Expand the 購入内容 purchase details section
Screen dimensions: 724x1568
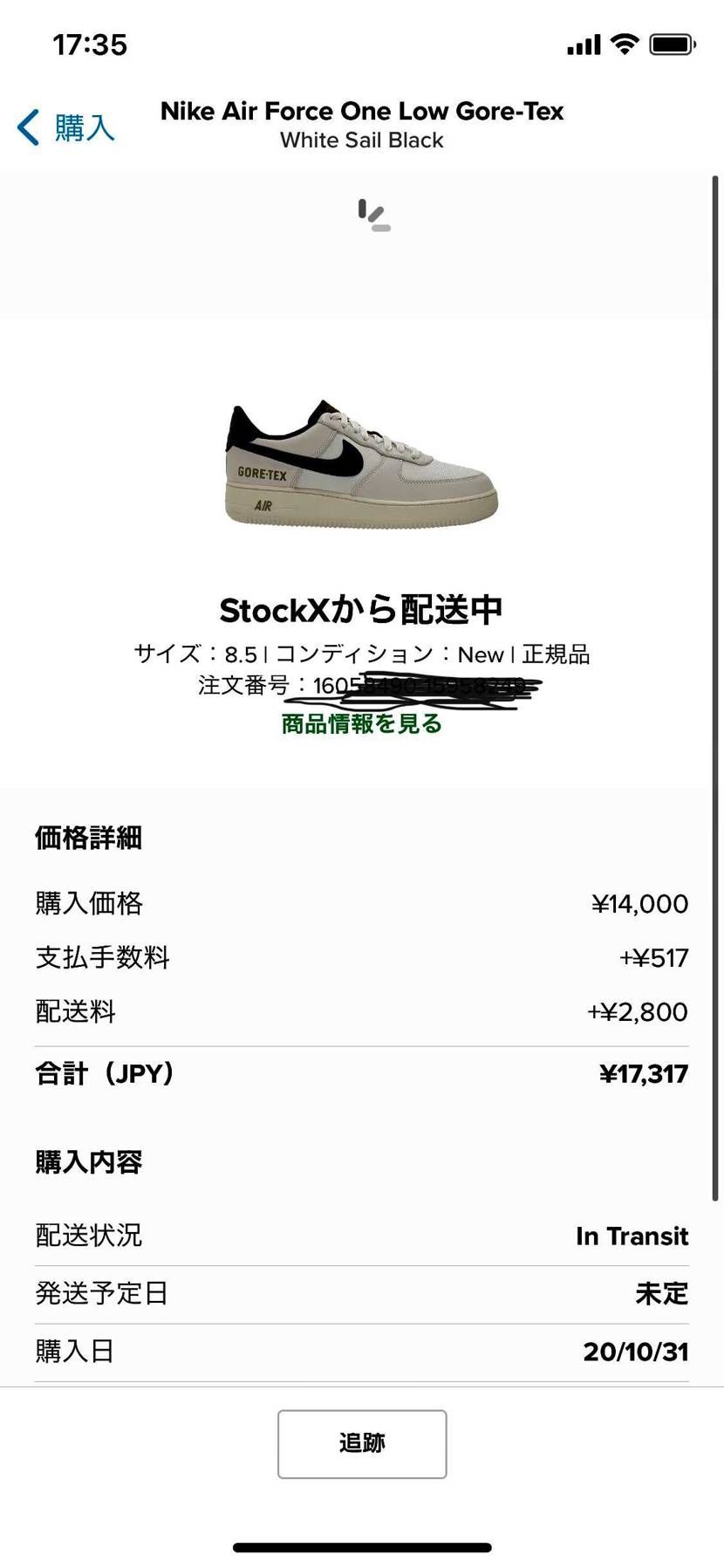88,1161
